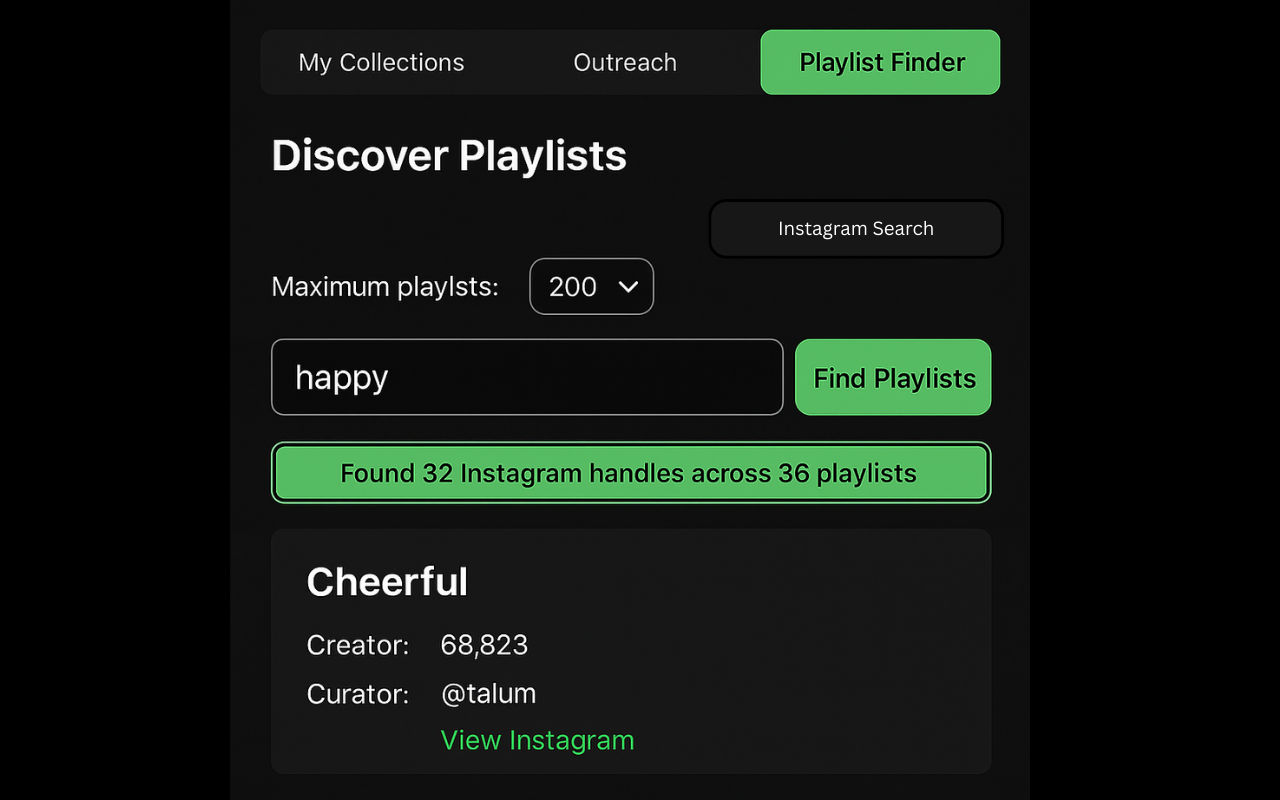Tap the Find Playlists button
The width and height of the screenshot is (1280, 800).
coord(893,378)
